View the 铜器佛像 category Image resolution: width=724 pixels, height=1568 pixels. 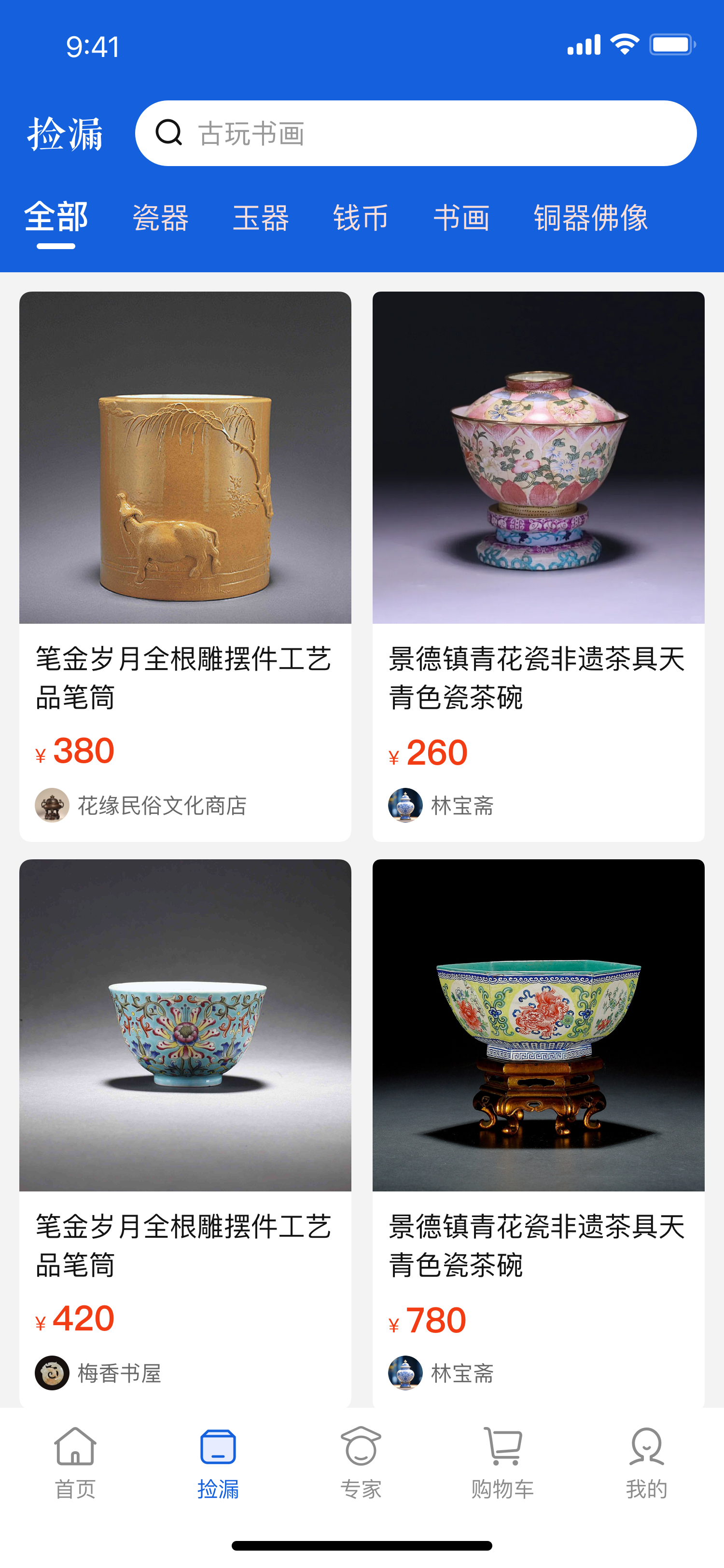590,218
